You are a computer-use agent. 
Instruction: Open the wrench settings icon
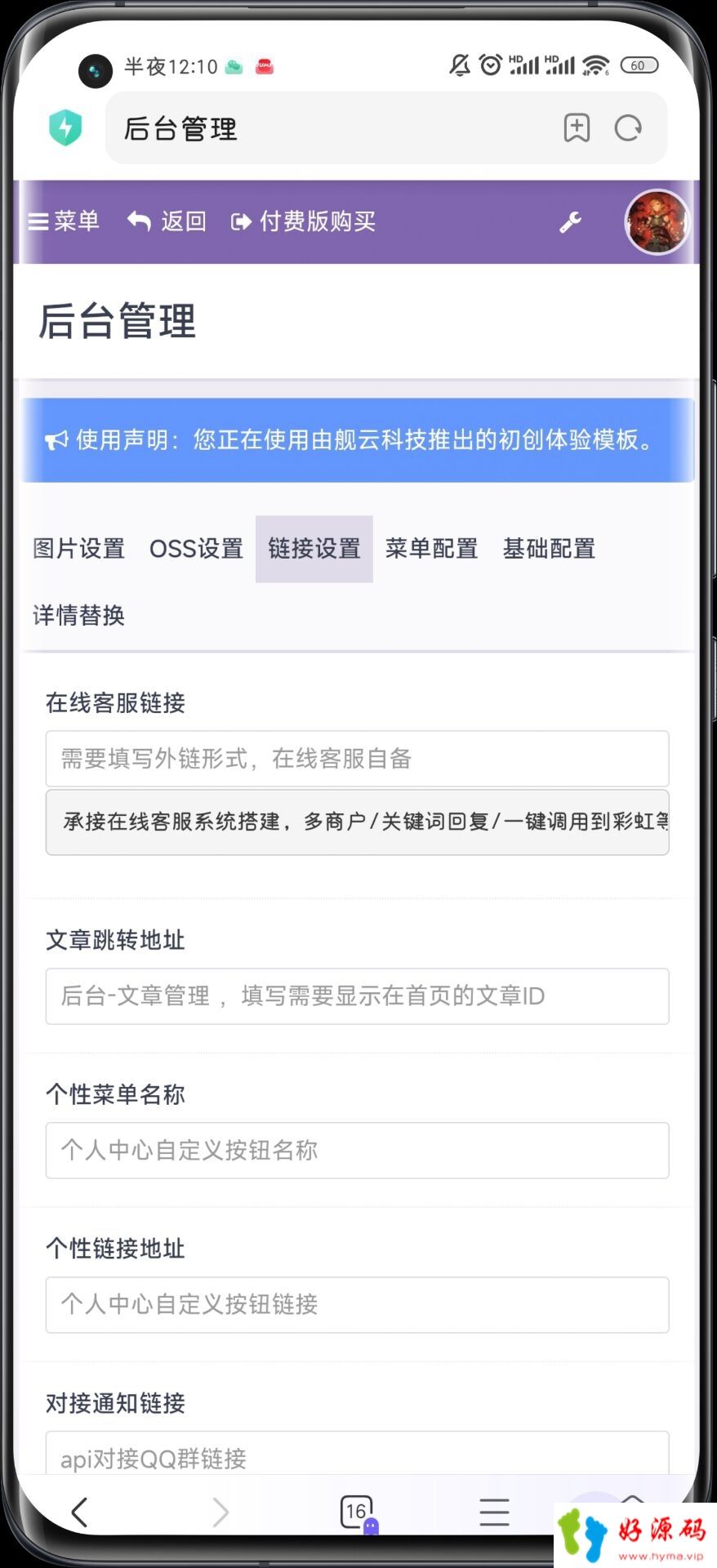[x=570, y=222]
